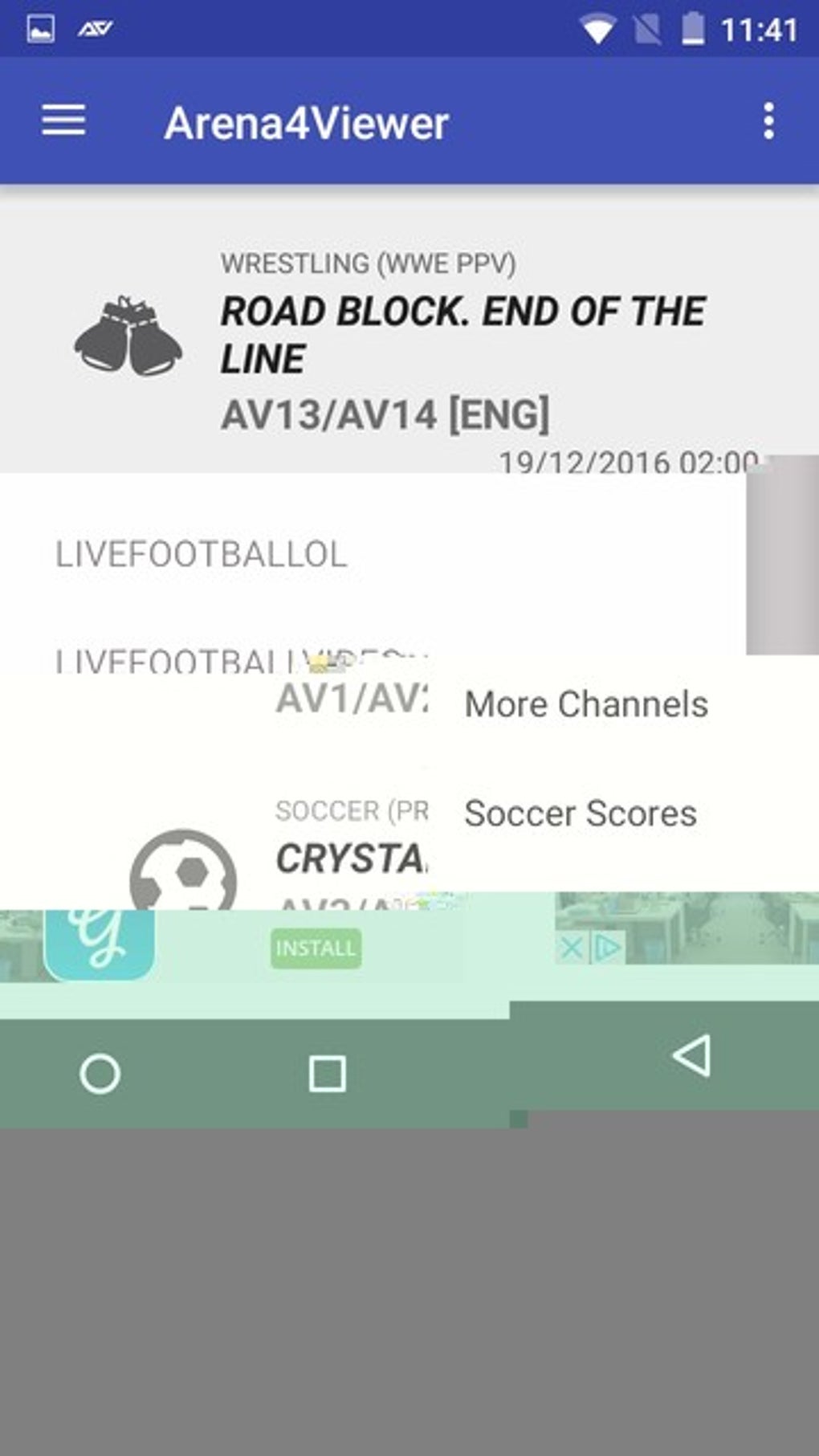Viewport: 819px width, 1456px height.
Task: Open the hamburger drawer menu
Action: click(64, 121)
